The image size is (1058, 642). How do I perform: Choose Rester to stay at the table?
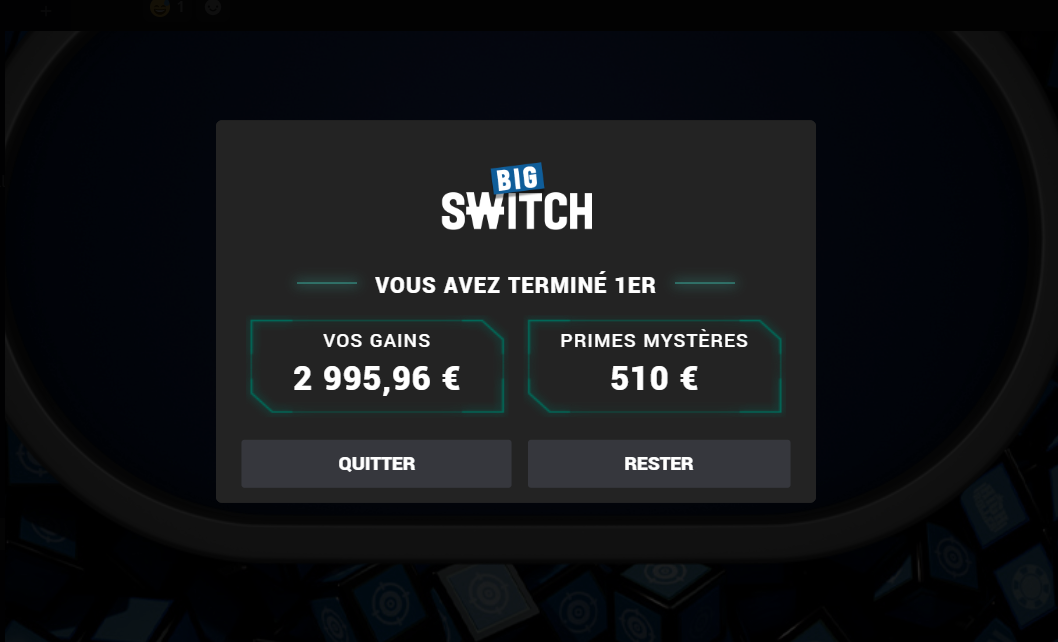coord(659,464)
